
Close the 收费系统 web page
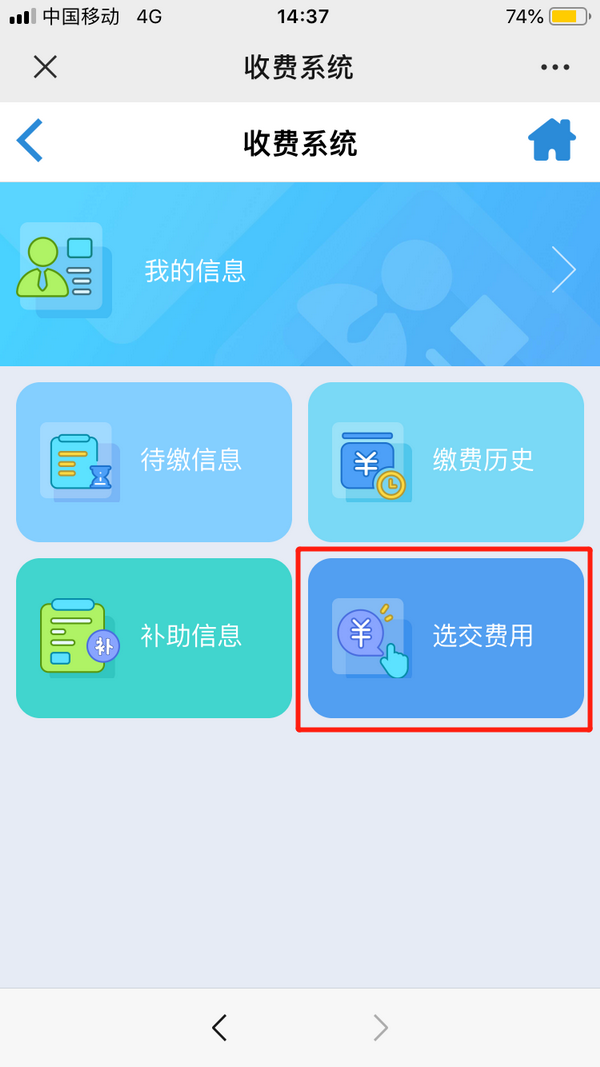coord(45,67)
